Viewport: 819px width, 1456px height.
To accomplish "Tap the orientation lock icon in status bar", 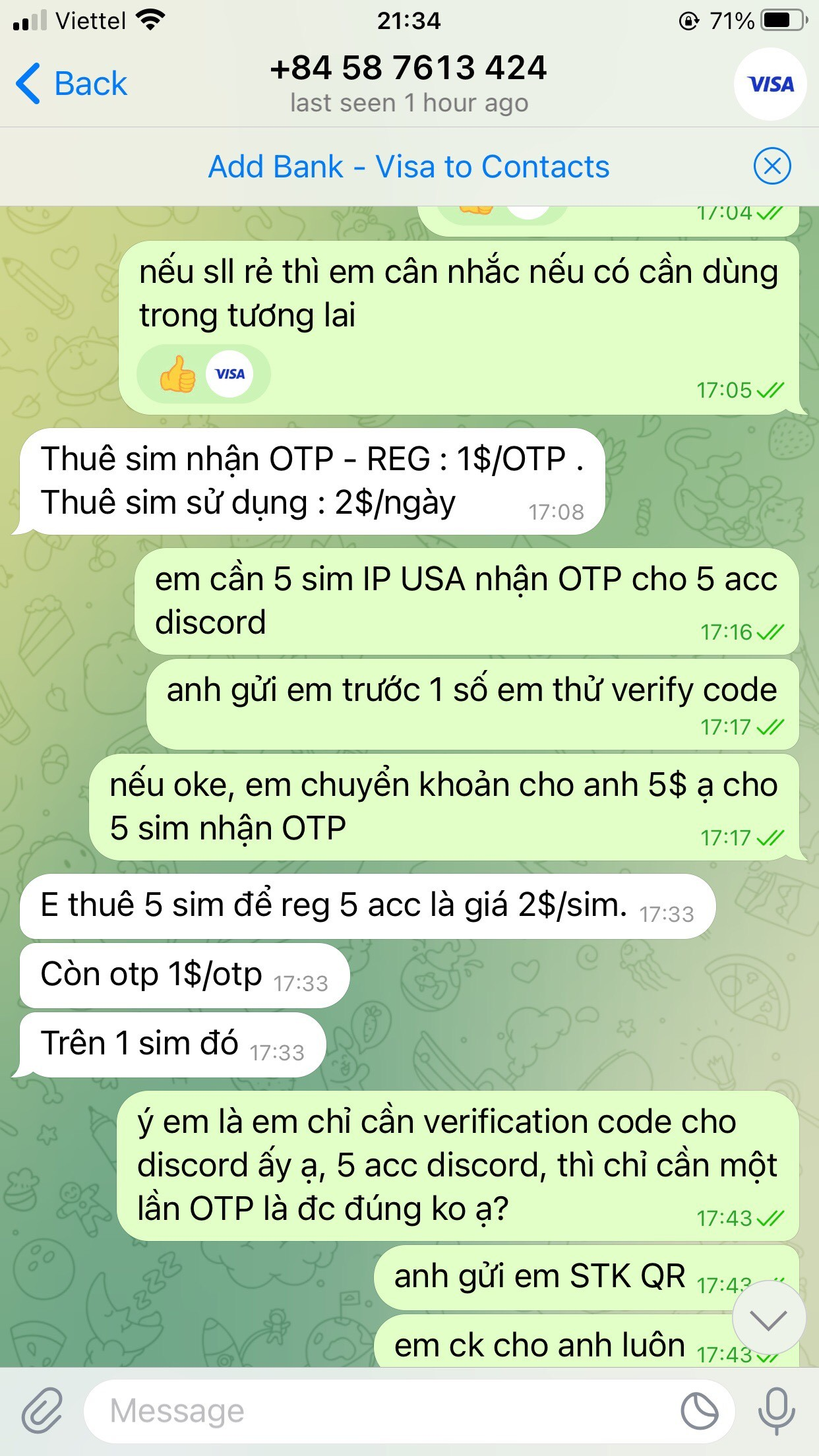I will [x=690, y=20].
